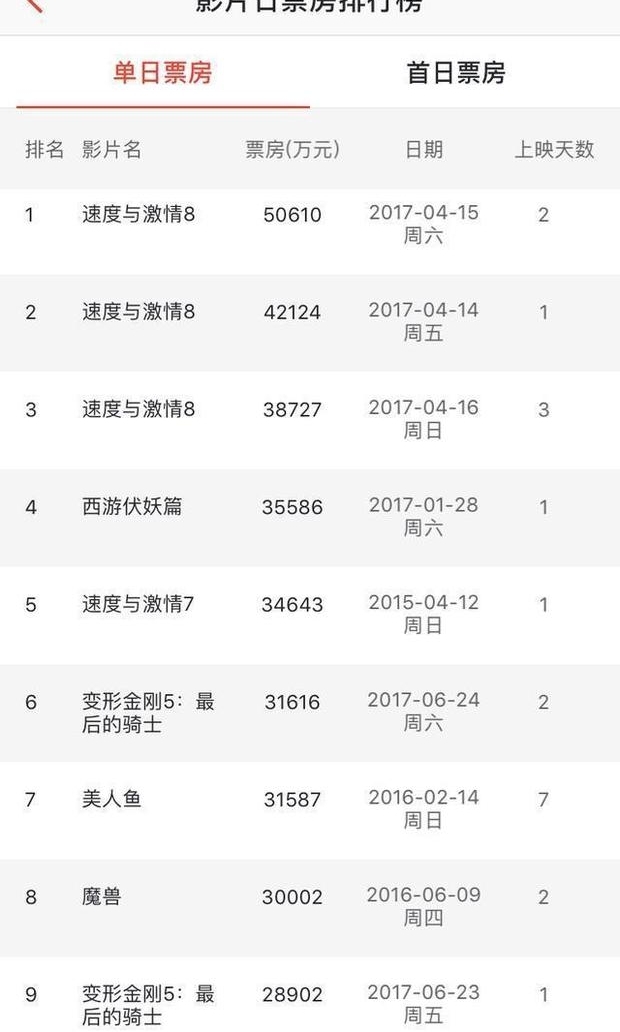This screenshot has width=620, height=1032.
Task: Go back using the red arrow
Action: 33,5
